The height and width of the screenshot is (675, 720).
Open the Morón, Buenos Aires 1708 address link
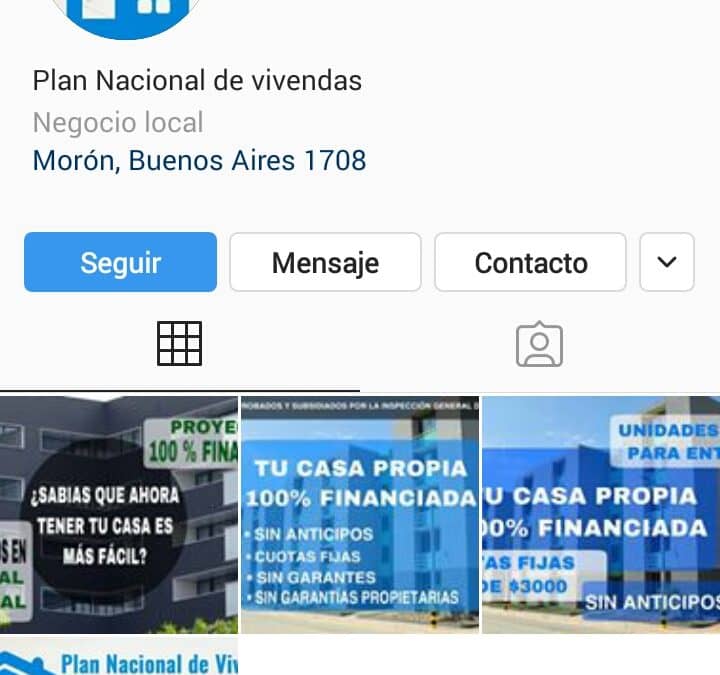click(x=199, y=160)
